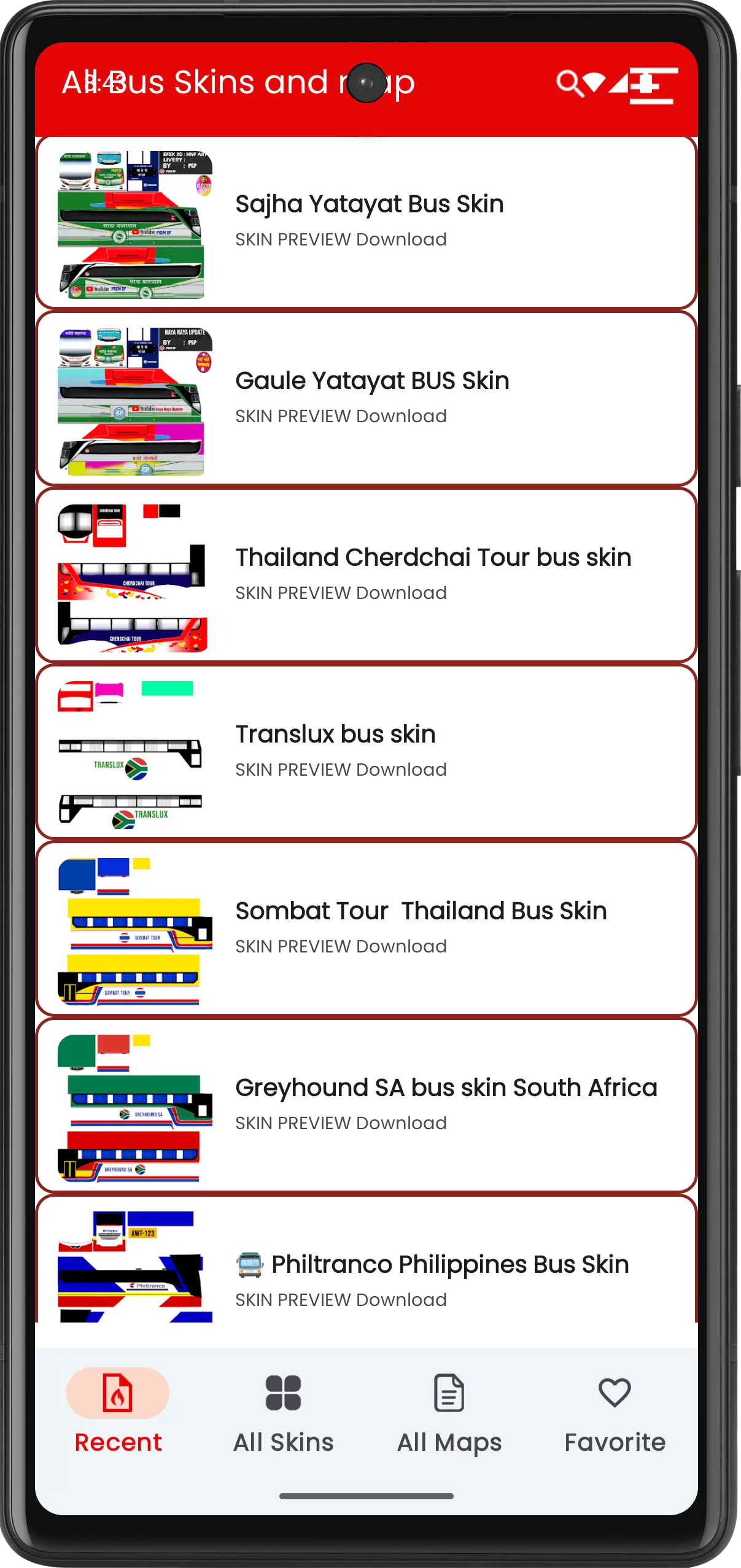Open Greyhound SA bus skin South Africa

(x=367, y=1106)
